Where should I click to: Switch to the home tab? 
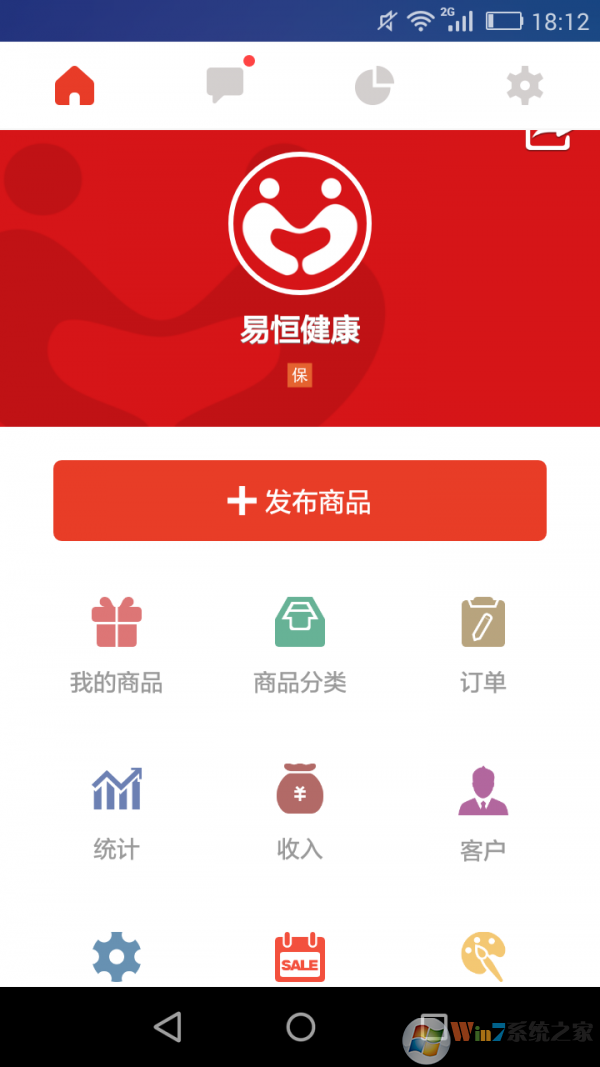[75, 86]
